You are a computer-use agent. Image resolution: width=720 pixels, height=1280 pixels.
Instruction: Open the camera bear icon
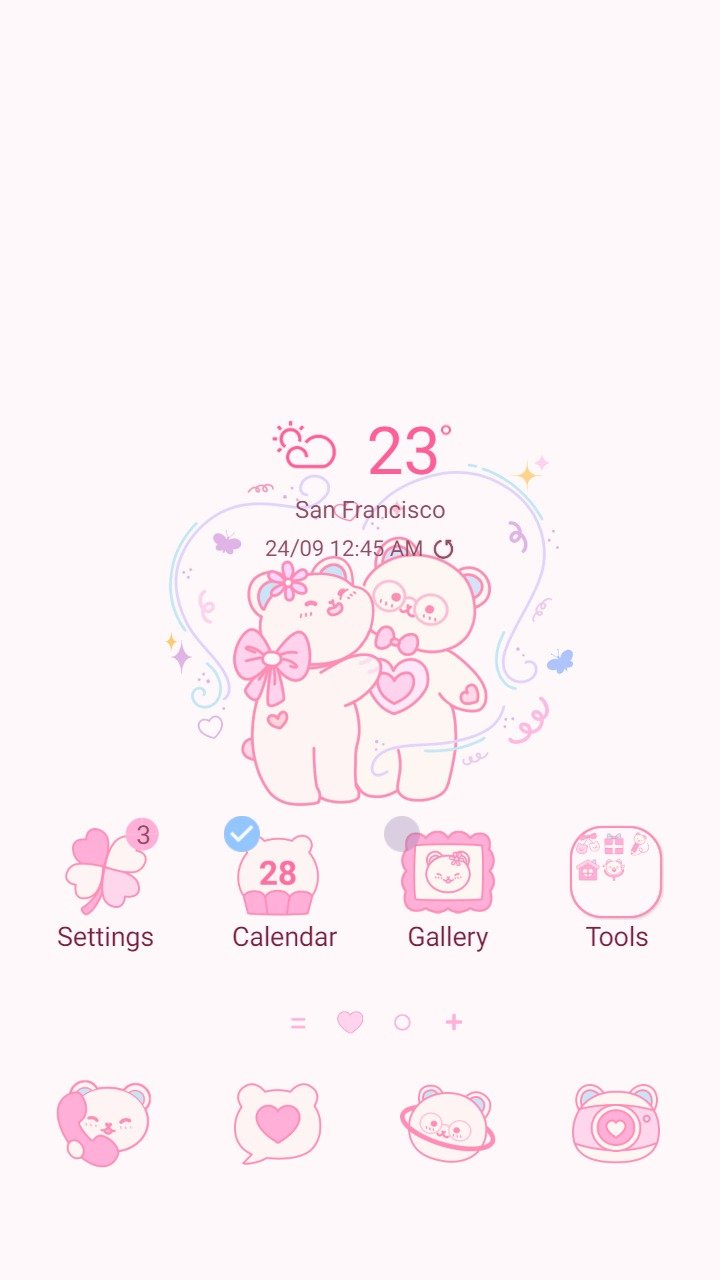(x=616, y=1124)
